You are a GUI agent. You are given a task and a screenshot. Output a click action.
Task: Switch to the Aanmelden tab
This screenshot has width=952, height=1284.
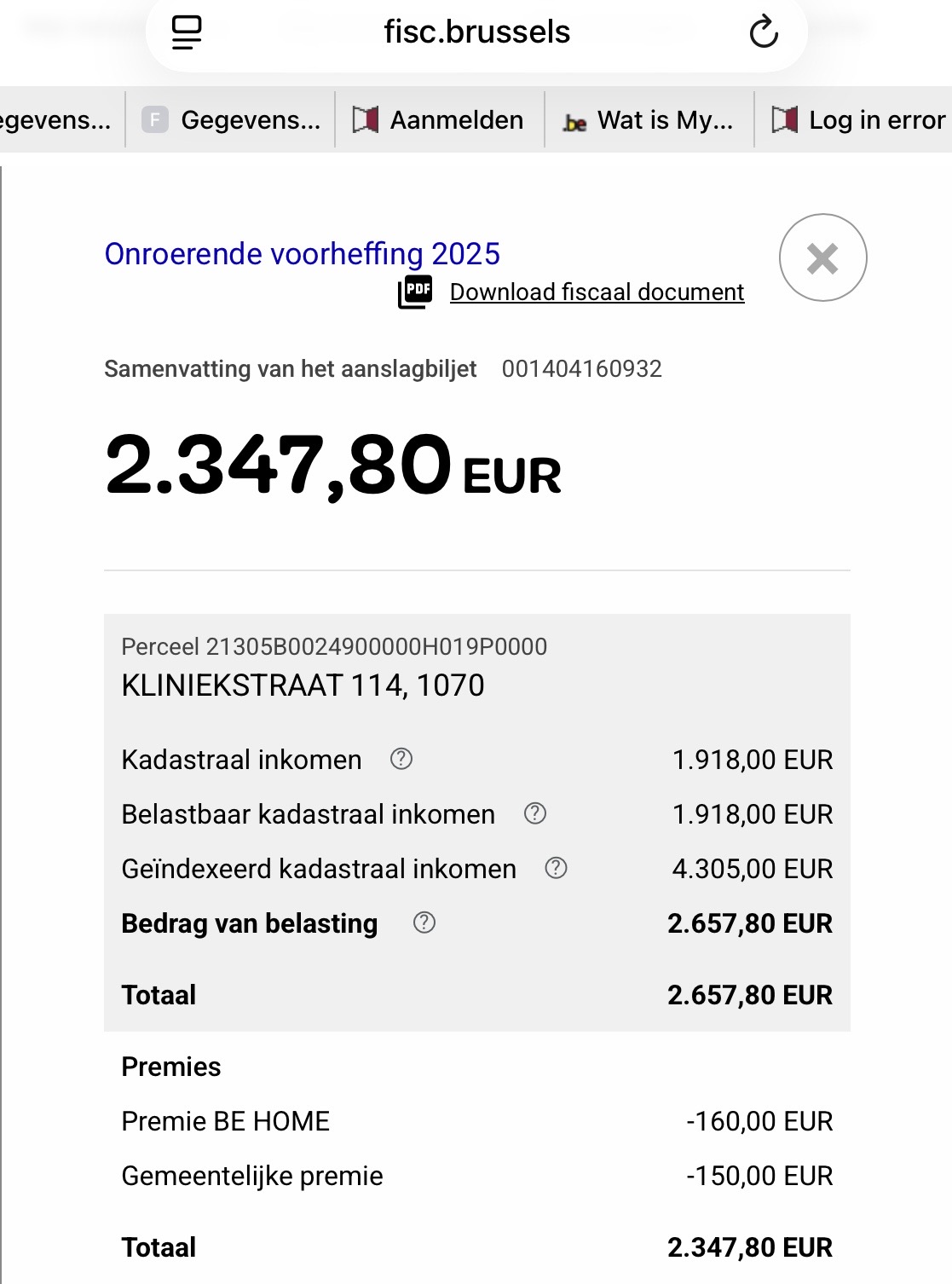click(x=440, y=120)
